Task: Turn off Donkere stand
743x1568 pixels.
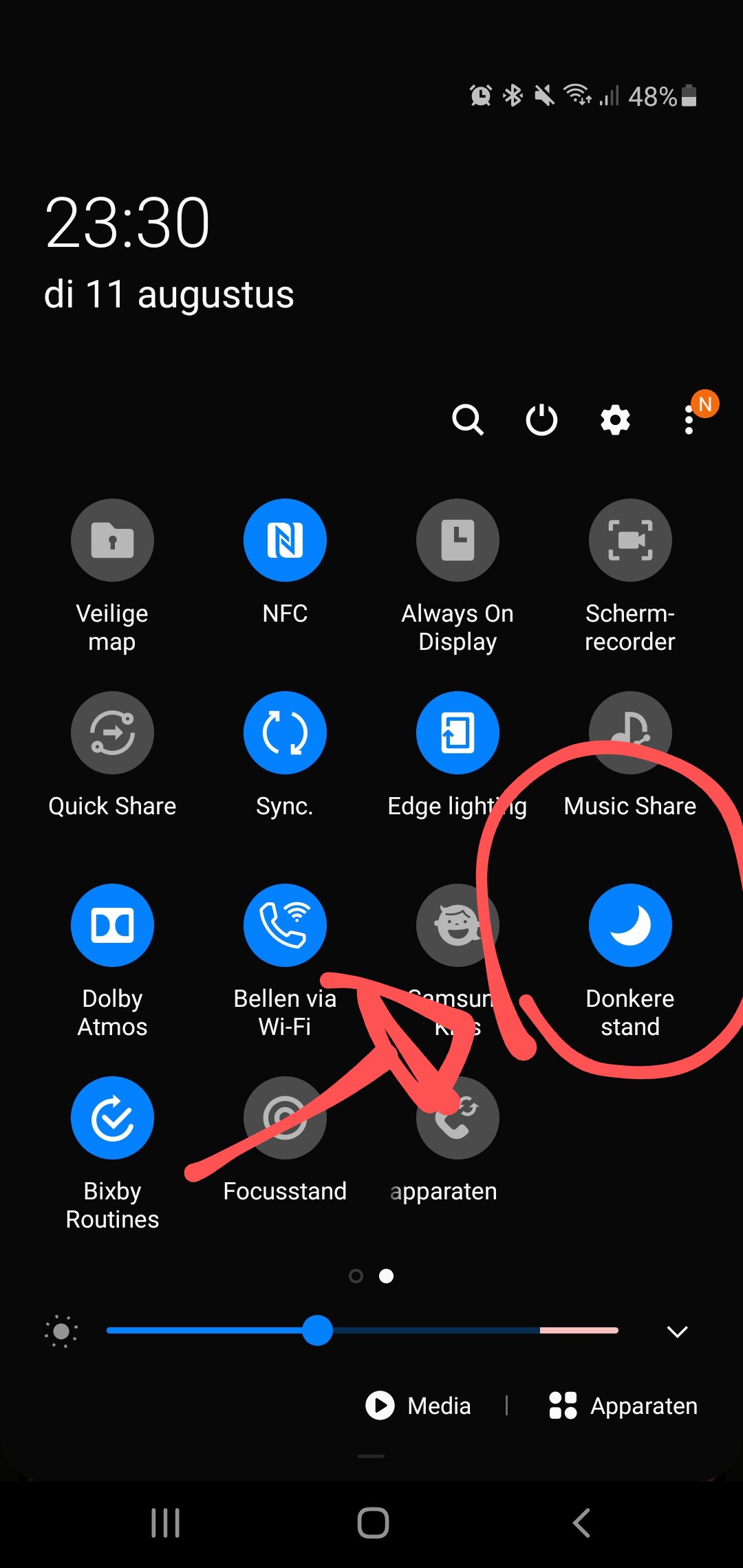Action: click(630, 925)
